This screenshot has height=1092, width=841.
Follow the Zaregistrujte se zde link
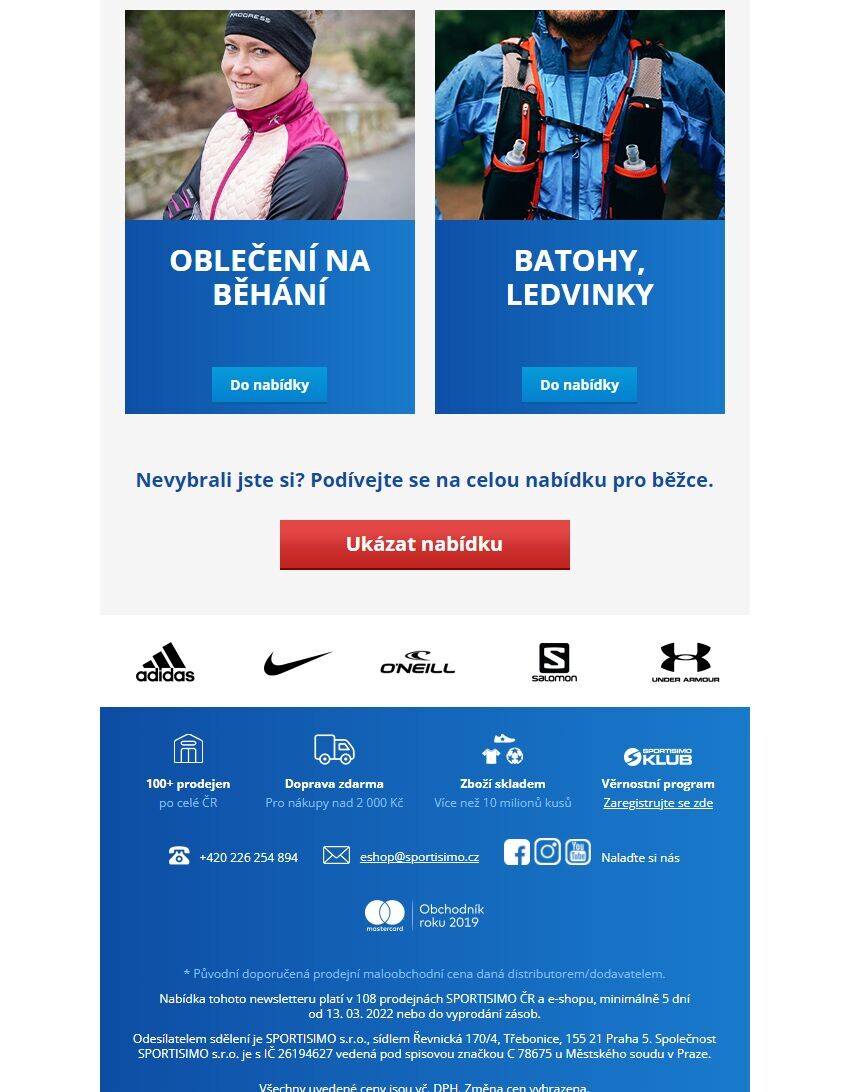(658, 802)
